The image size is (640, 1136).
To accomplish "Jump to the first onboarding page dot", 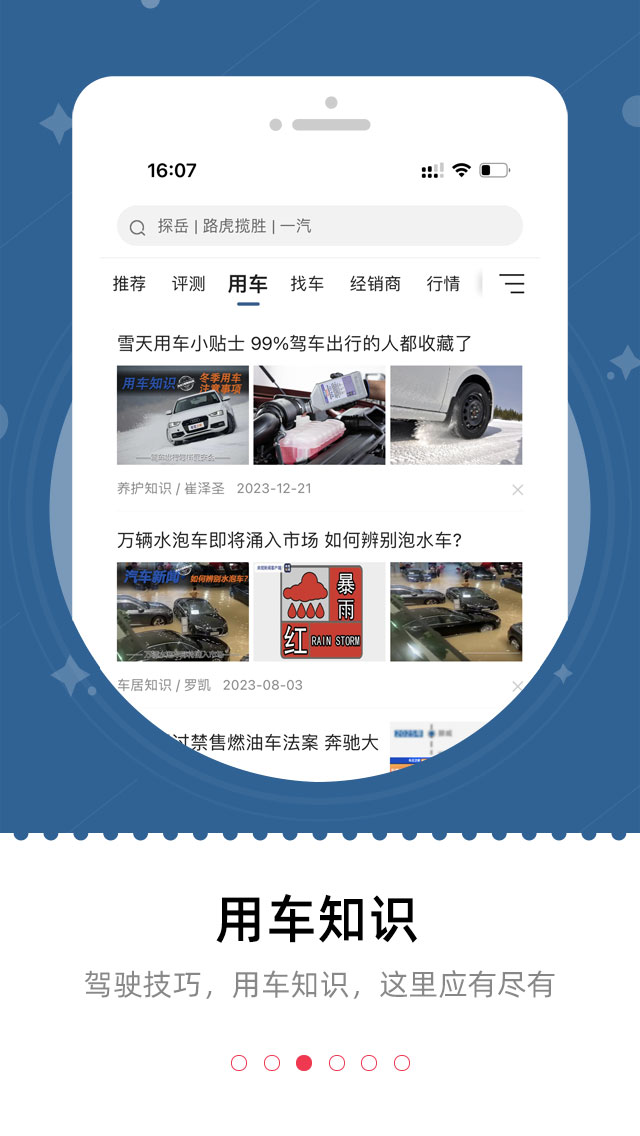I will point(239,1063).
